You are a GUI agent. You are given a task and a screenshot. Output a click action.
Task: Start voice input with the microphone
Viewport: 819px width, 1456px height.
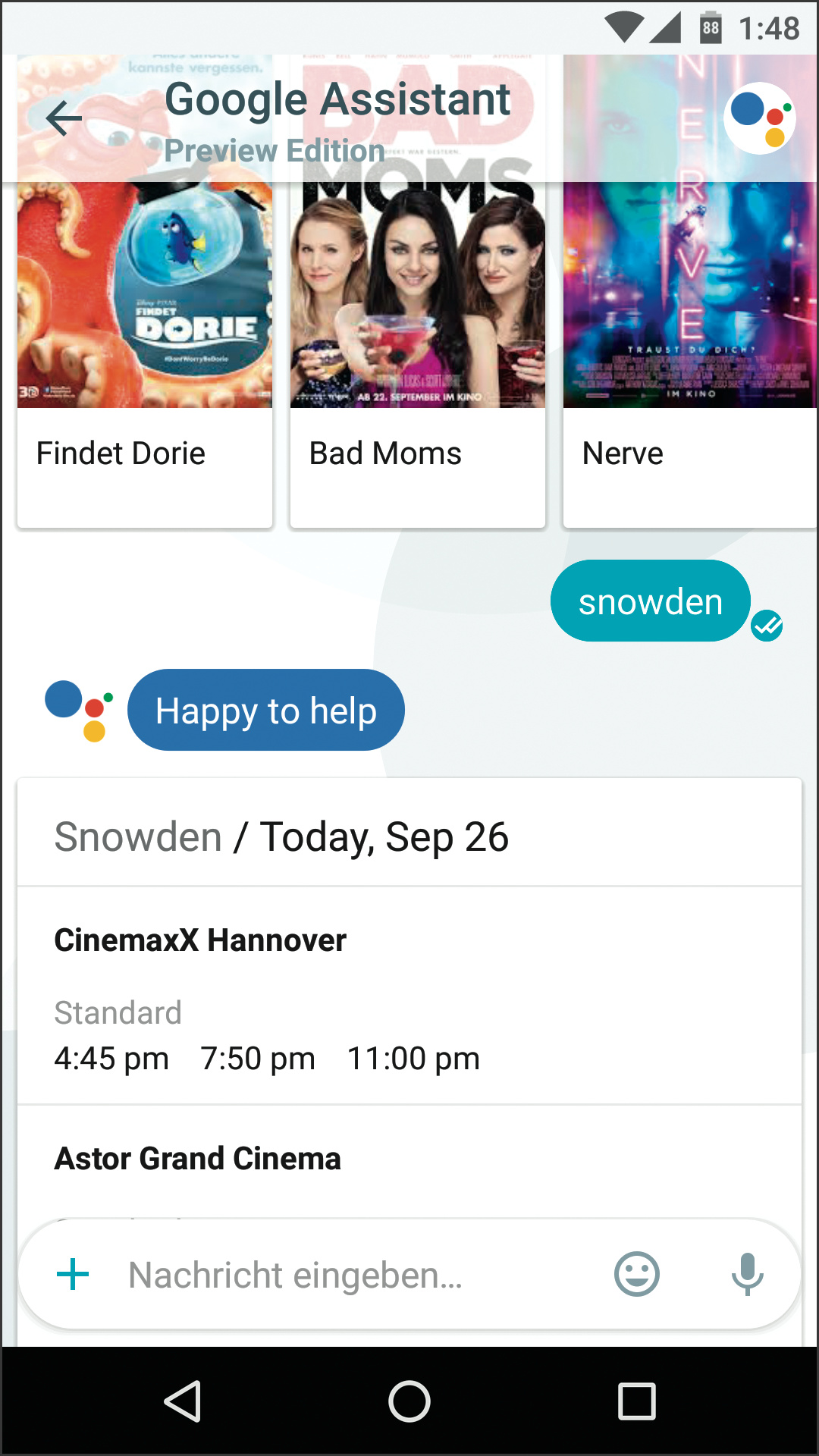[747, 1274]
